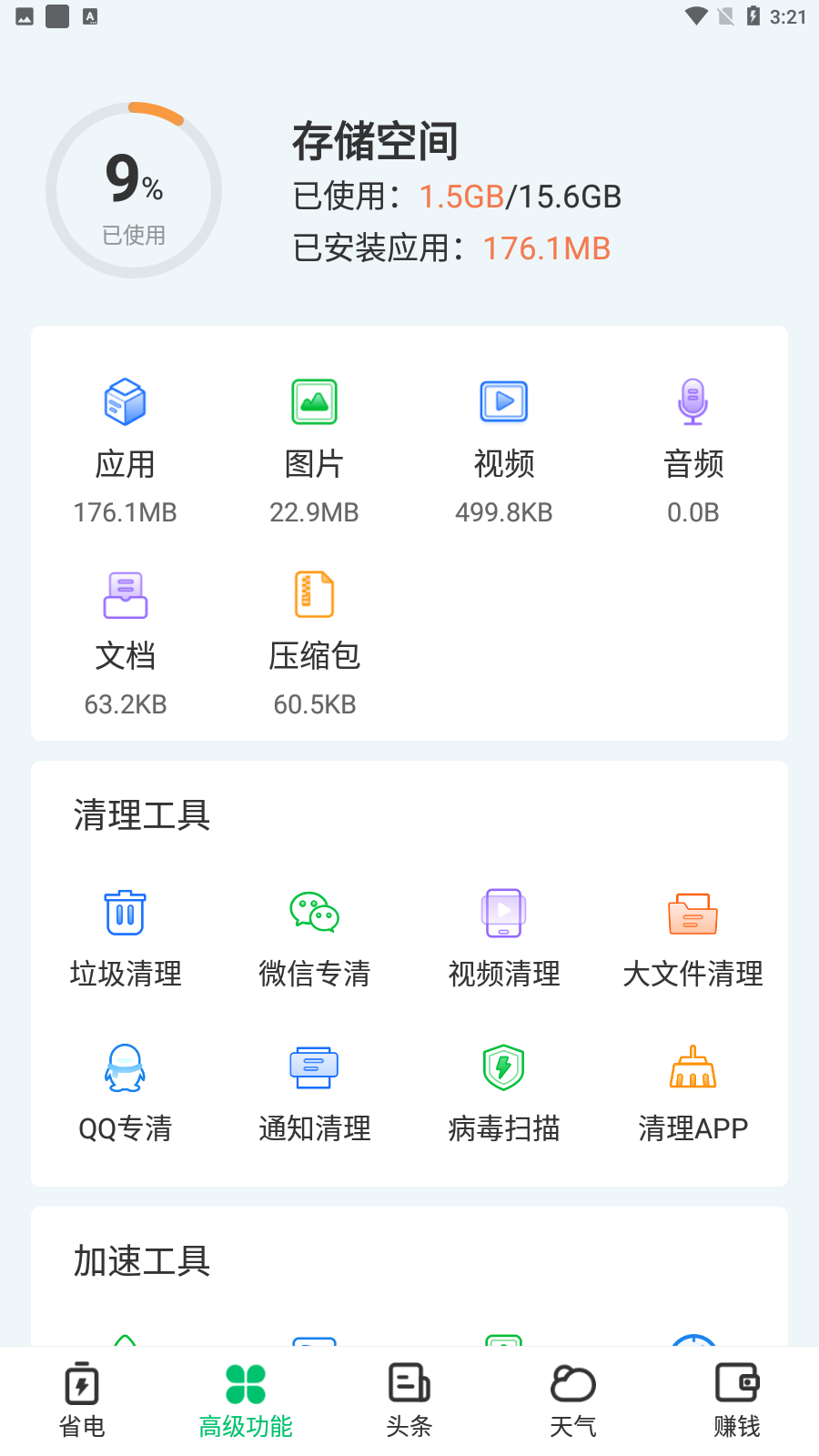Tap the 存储空间 storage space heading
819x1456 pixels.
pyautogui.click(x=376, y=142)
